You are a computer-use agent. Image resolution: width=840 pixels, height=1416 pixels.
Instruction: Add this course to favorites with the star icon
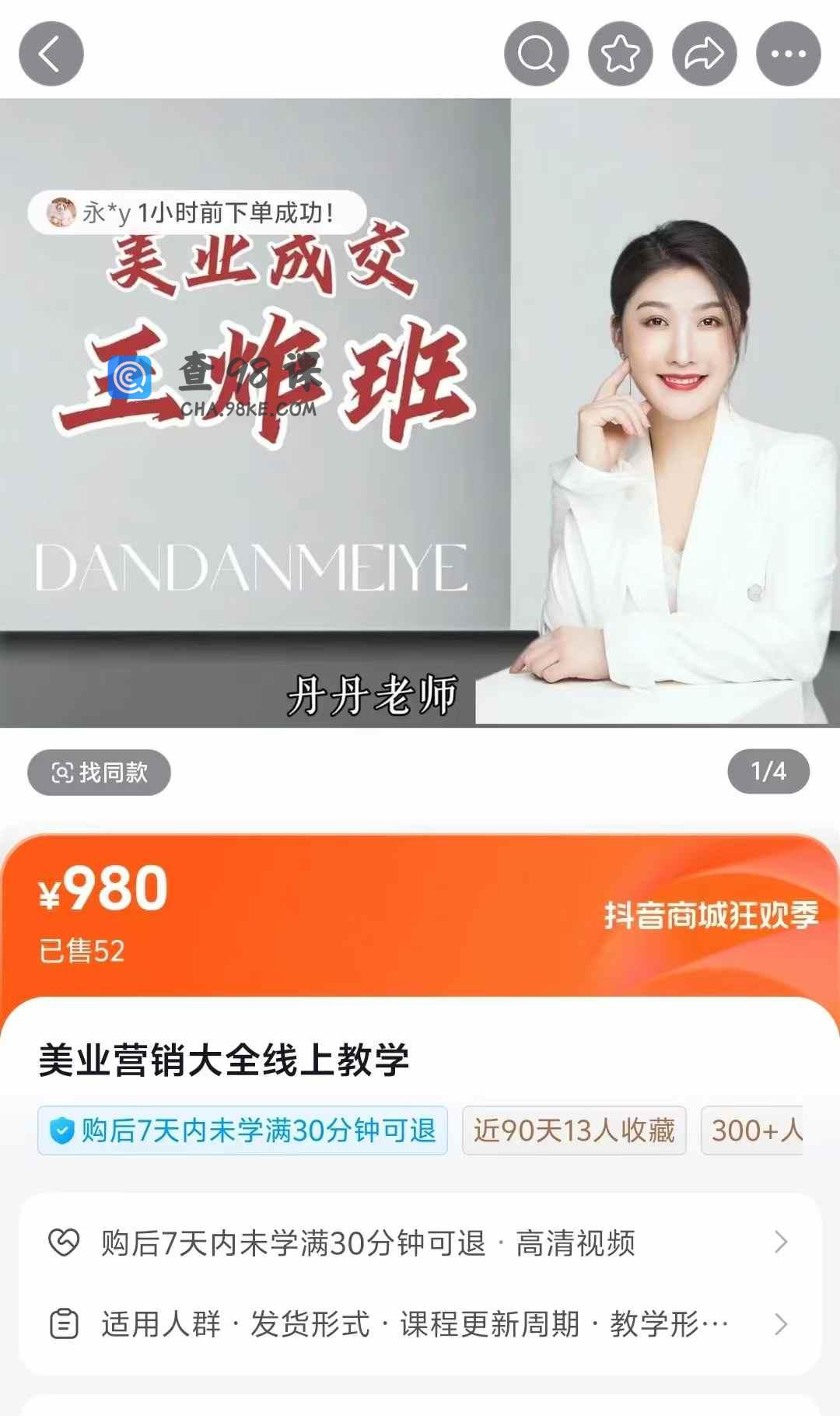pyautogui.click(x=621, y=54)
